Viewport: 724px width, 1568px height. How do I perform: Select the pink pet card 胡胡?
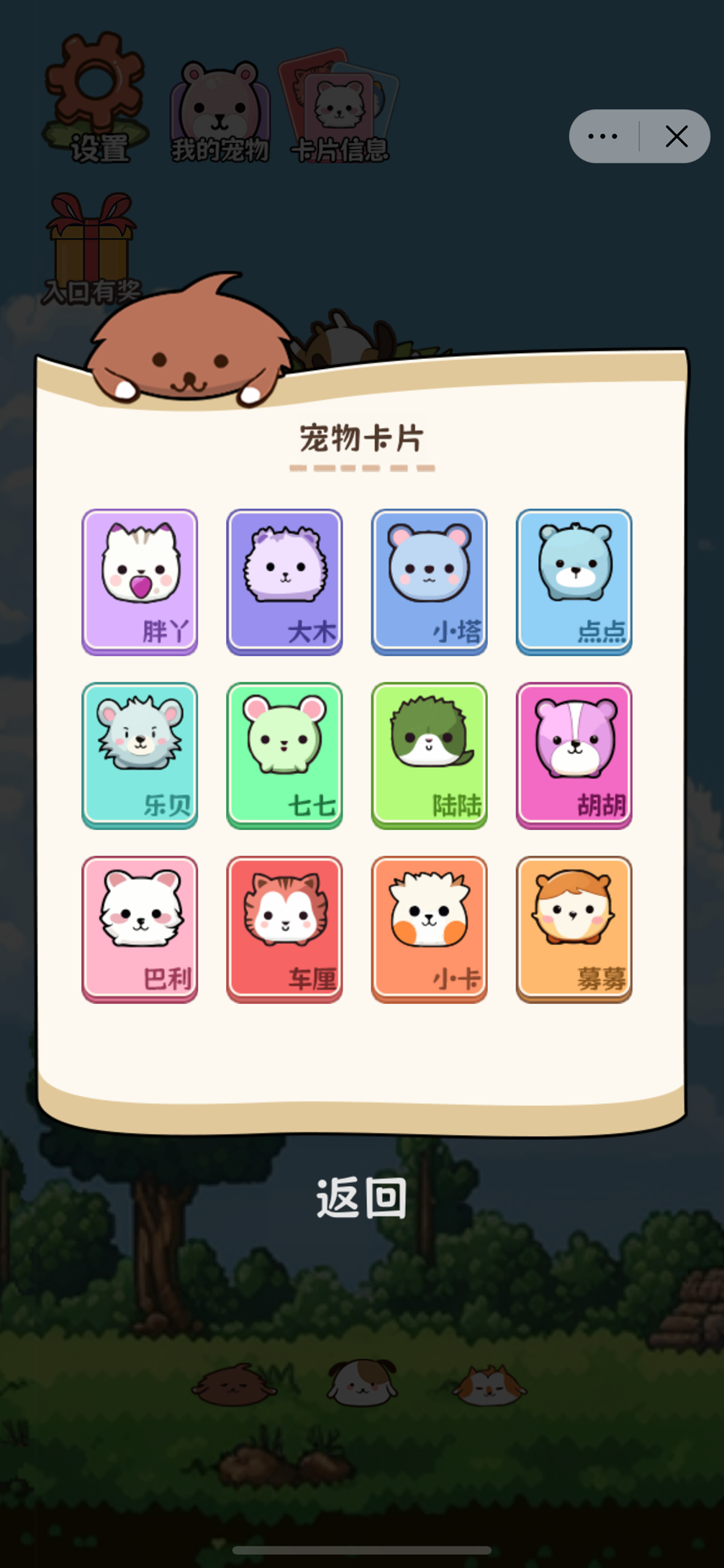click(x=574, y=754)
